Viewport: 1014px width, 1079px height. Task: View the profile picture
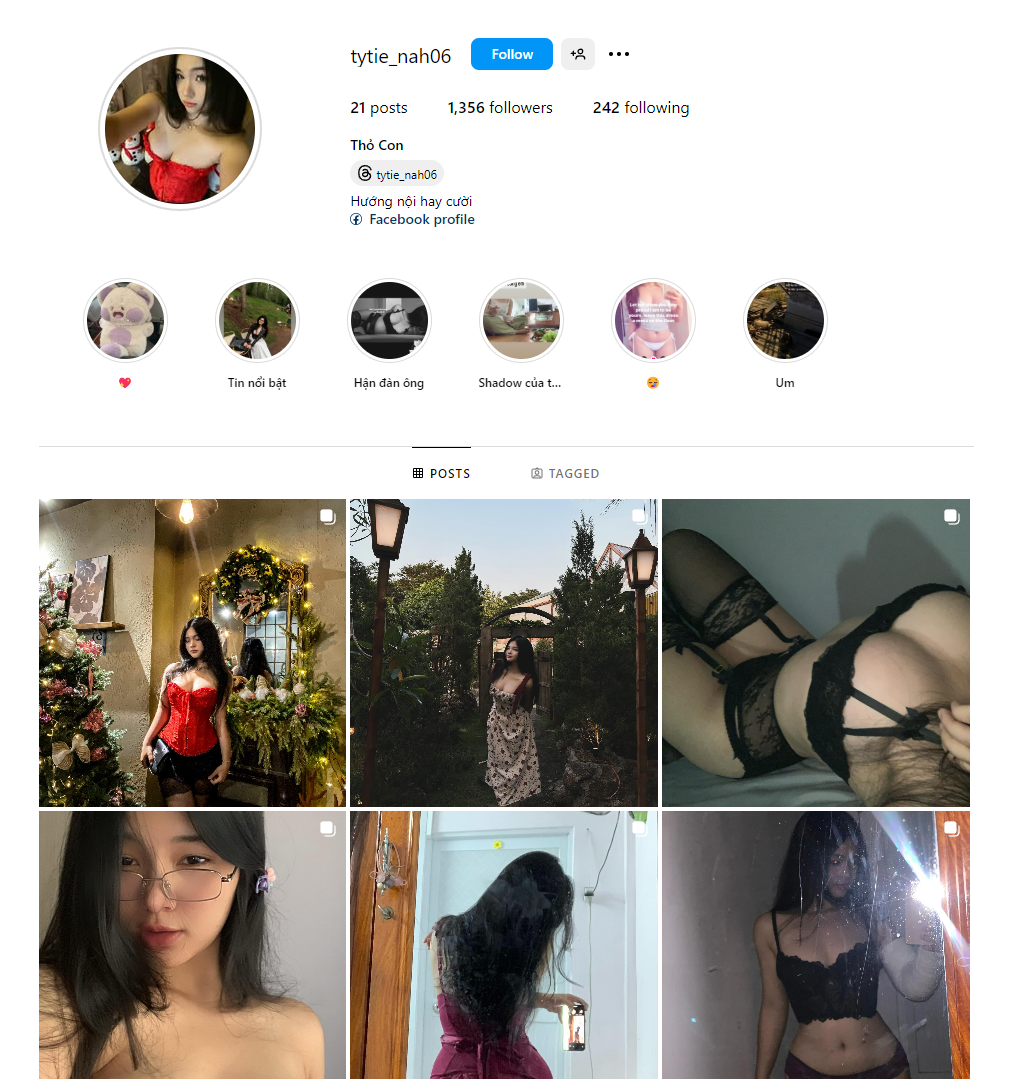[180, 130]
